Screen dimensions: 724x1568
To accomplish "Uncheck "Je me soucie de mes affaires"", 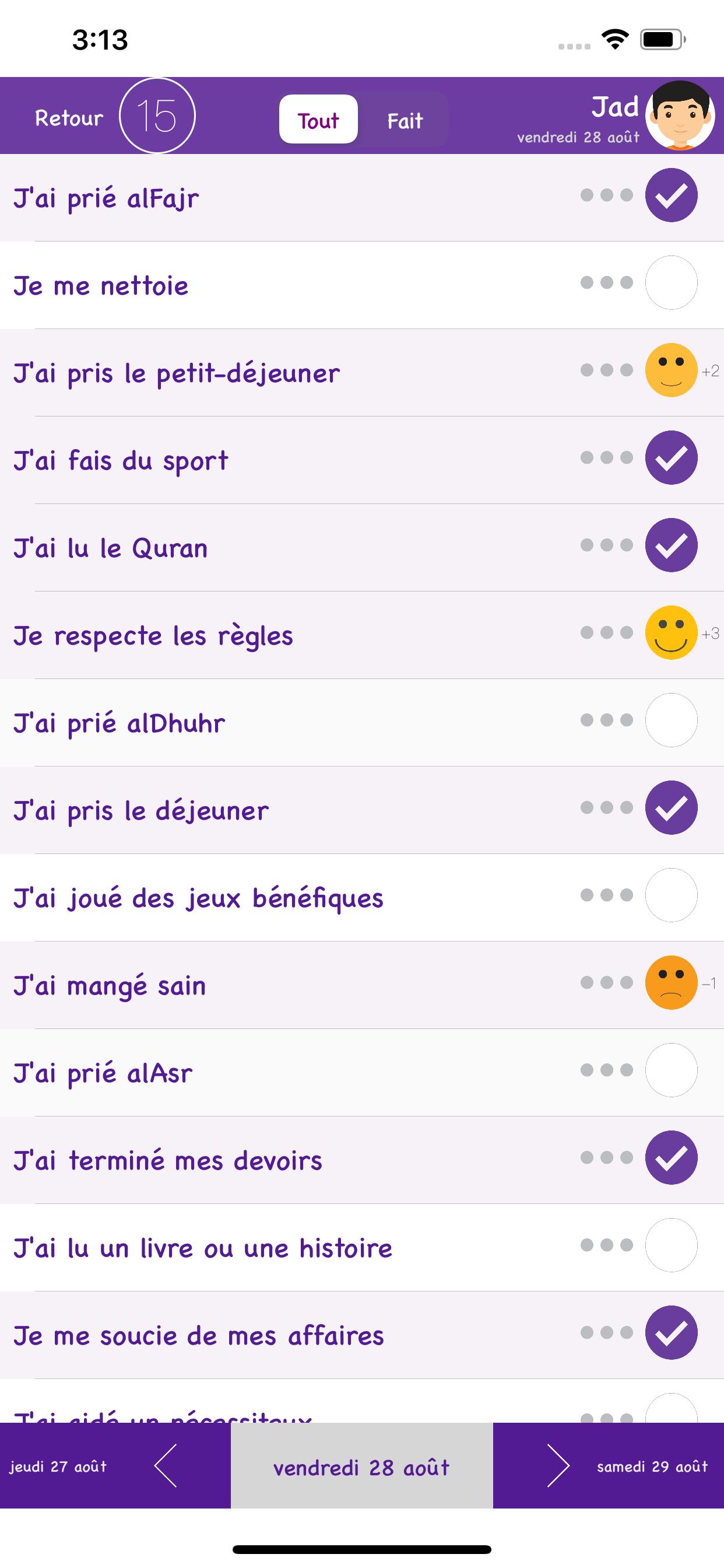I will pyautogui.click(x=671, y=1332).
